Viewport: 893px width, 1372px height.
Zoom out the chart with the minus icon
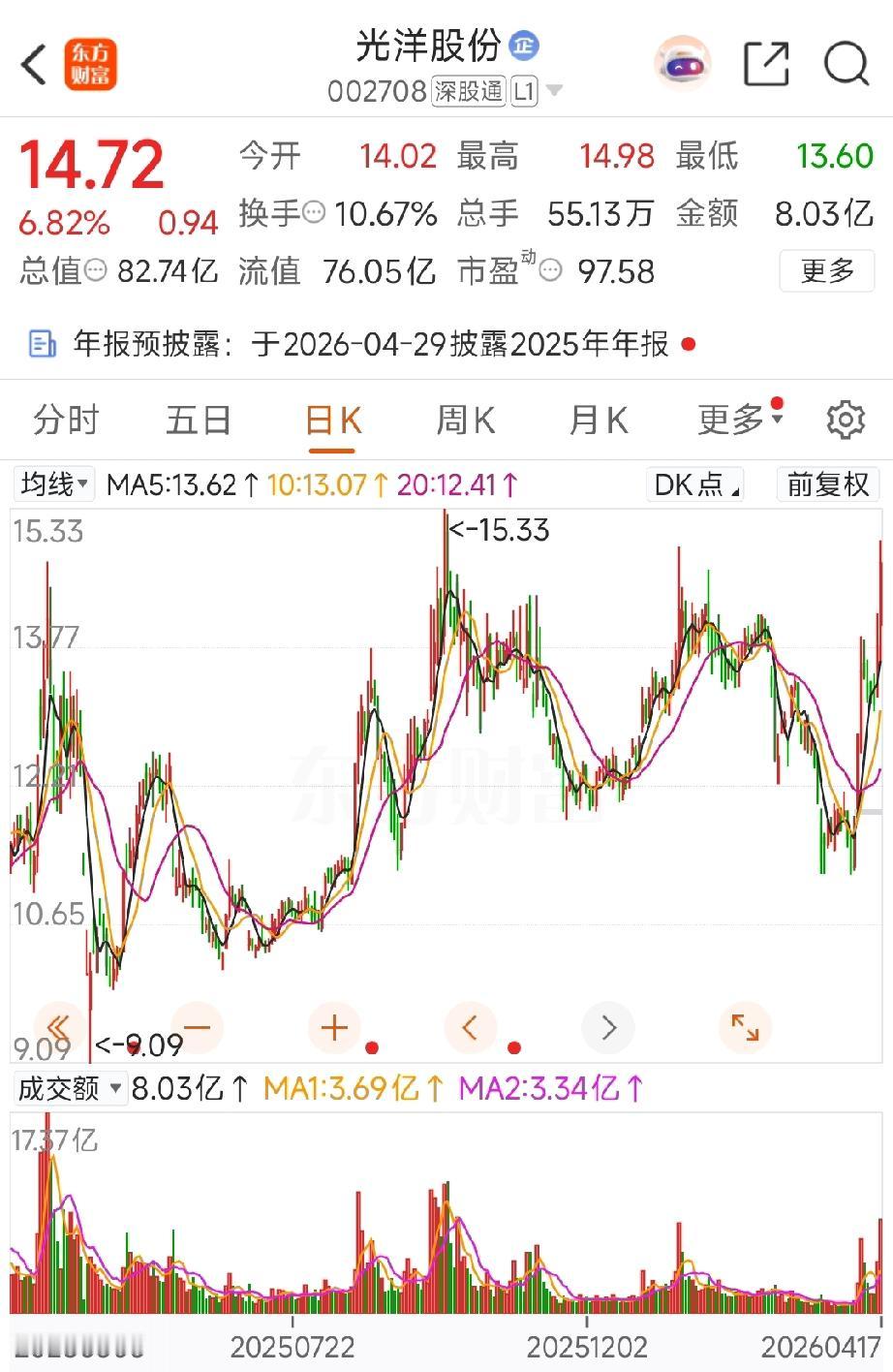click(197, 1027)
